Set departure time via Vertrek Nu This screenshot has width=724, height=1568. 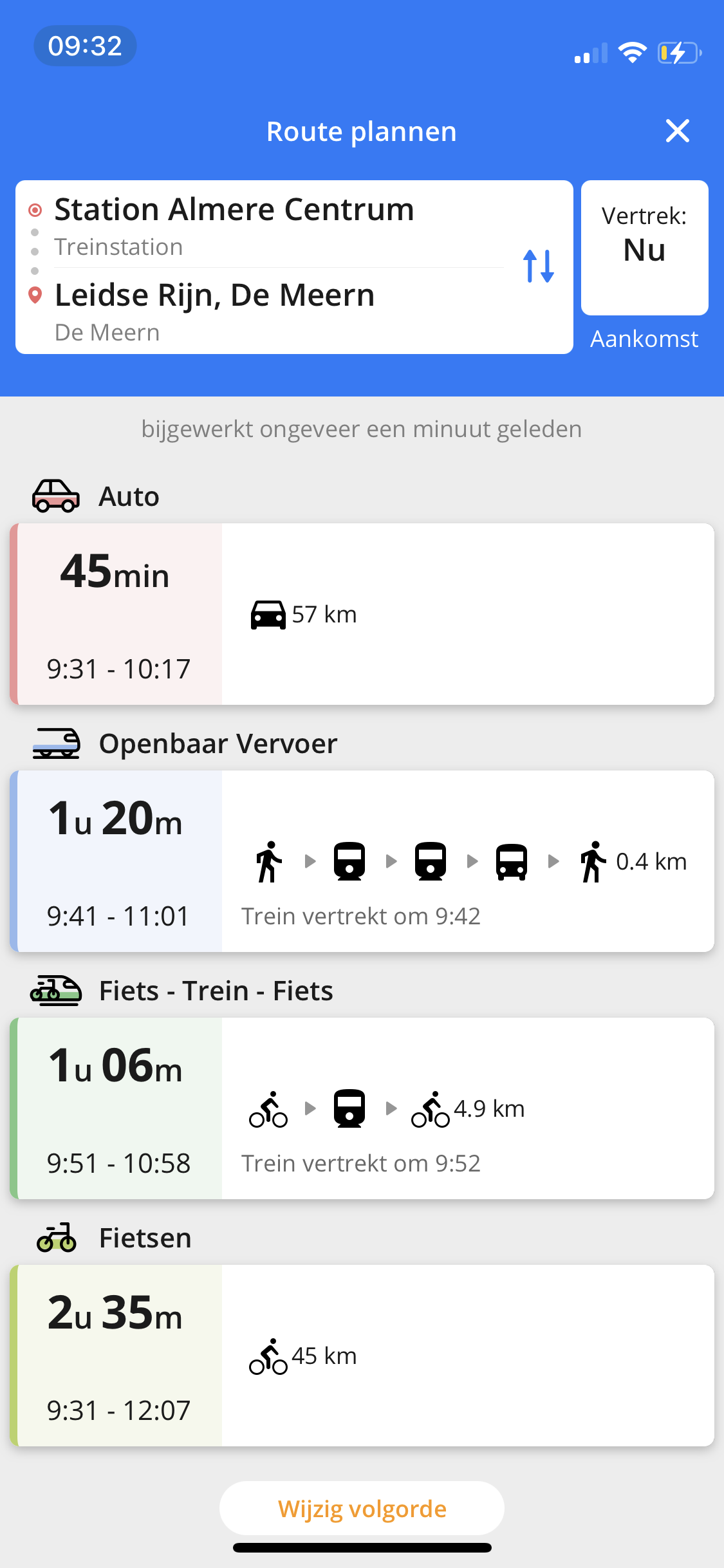pyautogui.click(x=644, y=248)
